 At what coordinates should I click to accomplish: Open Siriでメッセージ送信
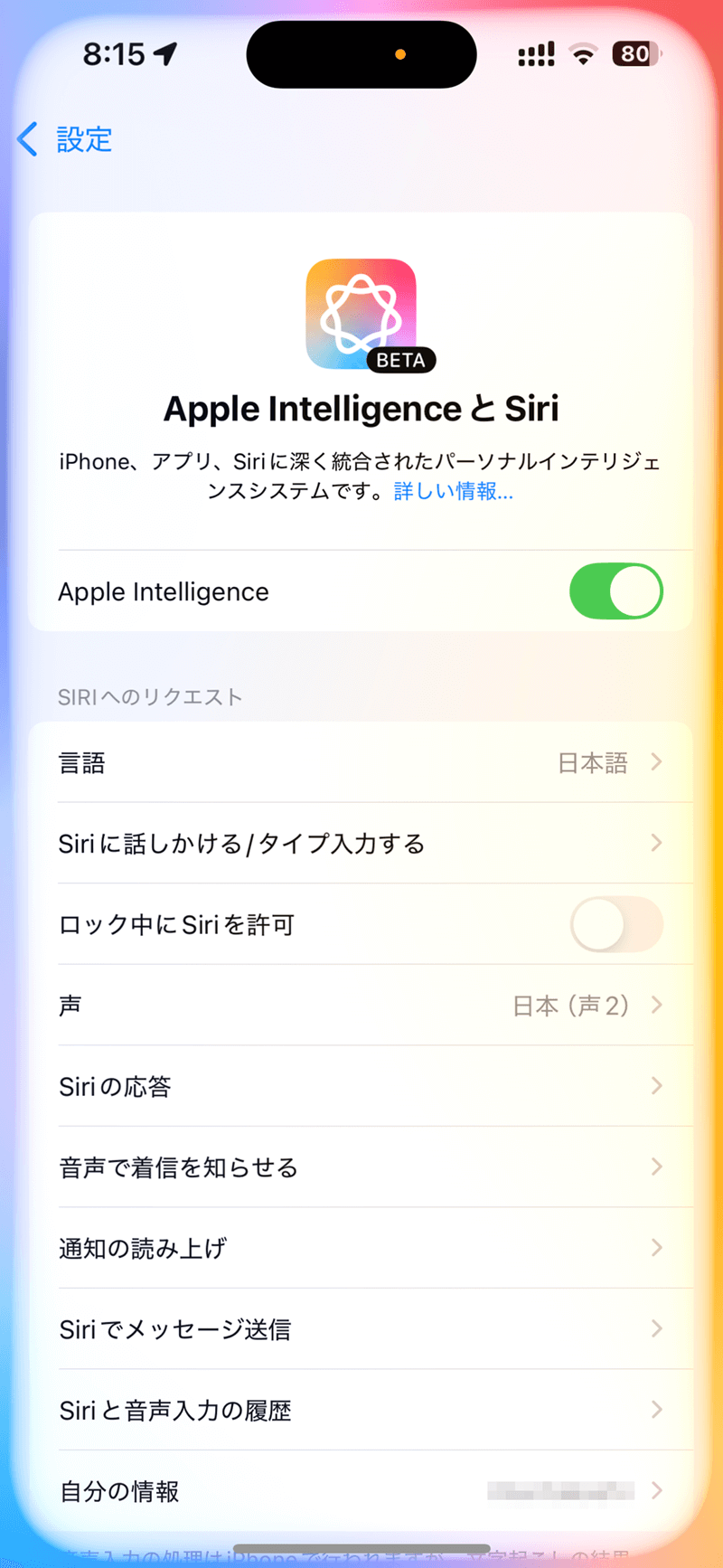tap(361, 1328)
